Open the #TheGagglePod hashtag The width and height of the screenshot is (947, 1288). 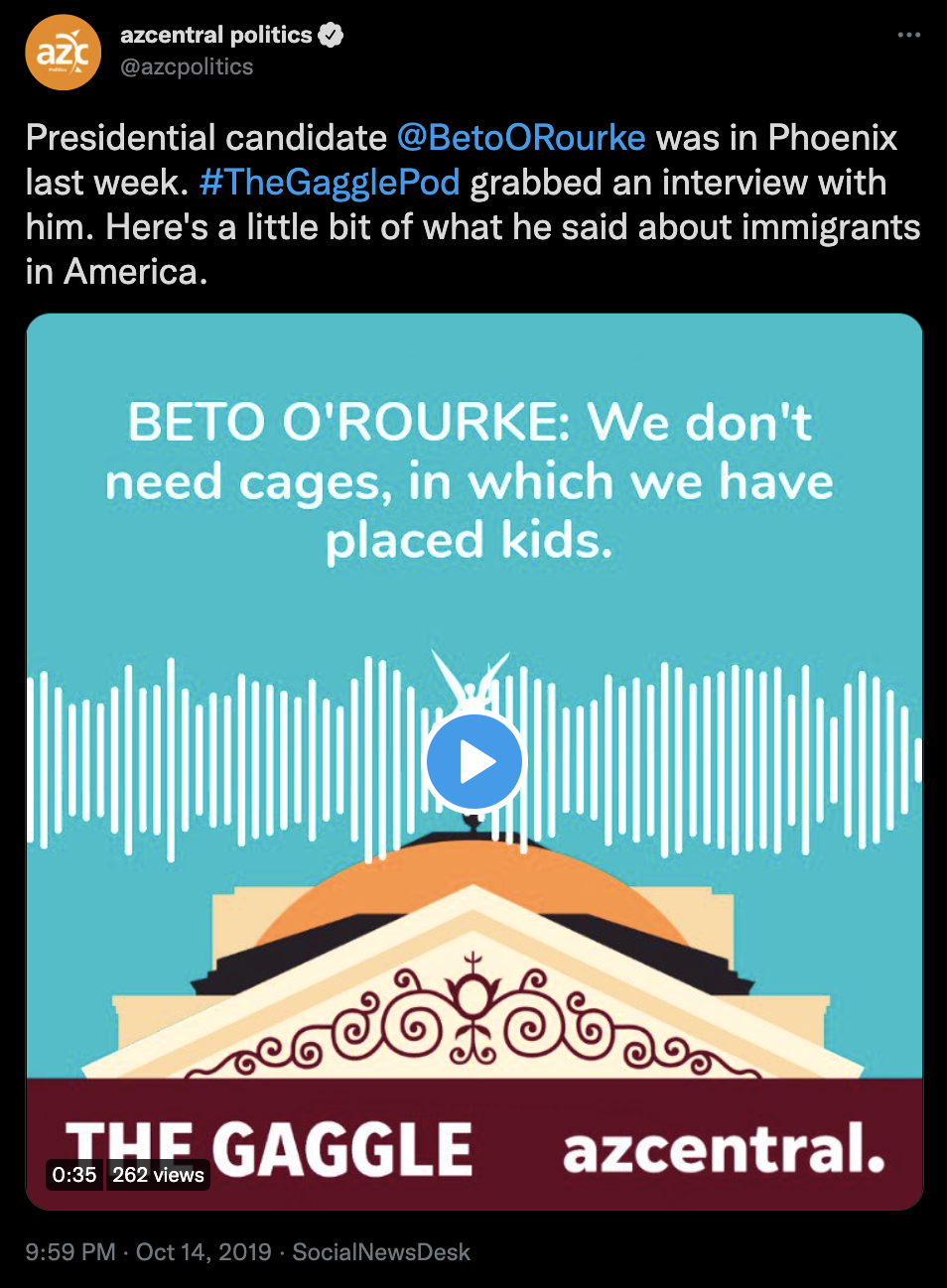329,183
